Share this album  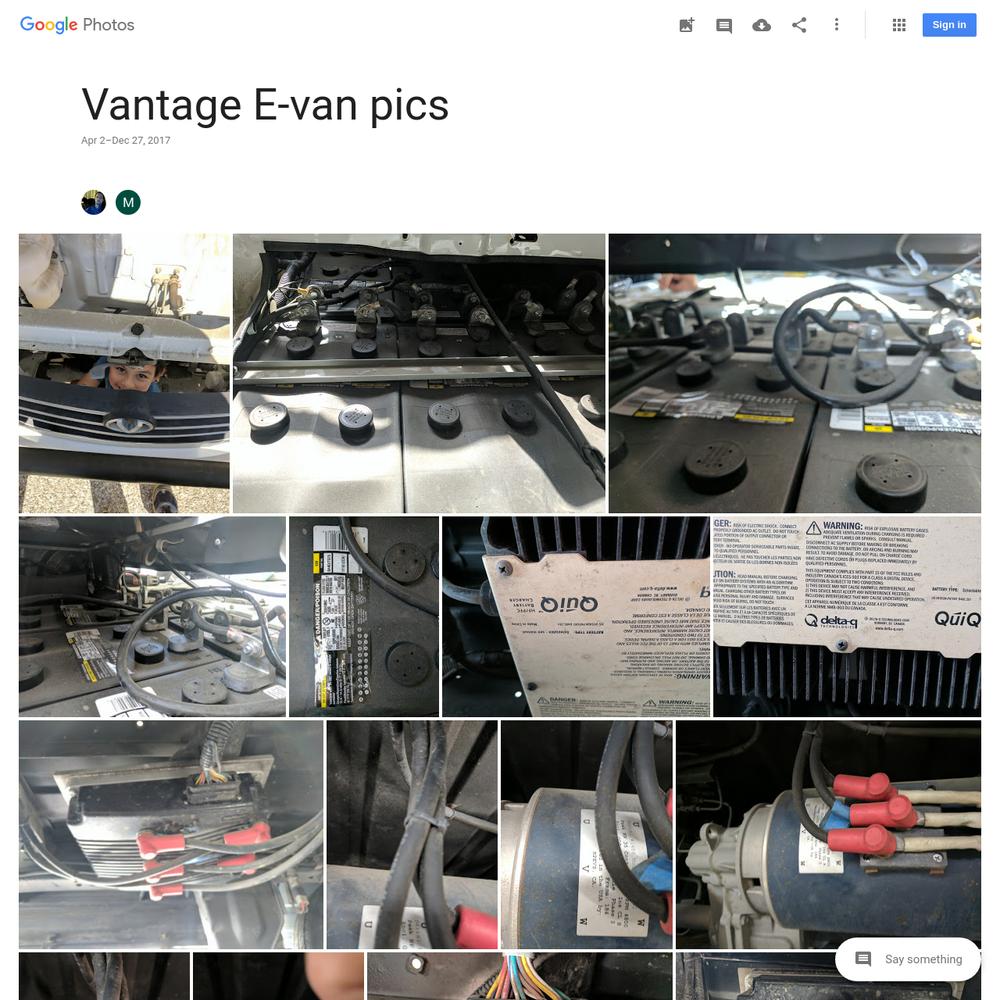click(x=799, y=25)
